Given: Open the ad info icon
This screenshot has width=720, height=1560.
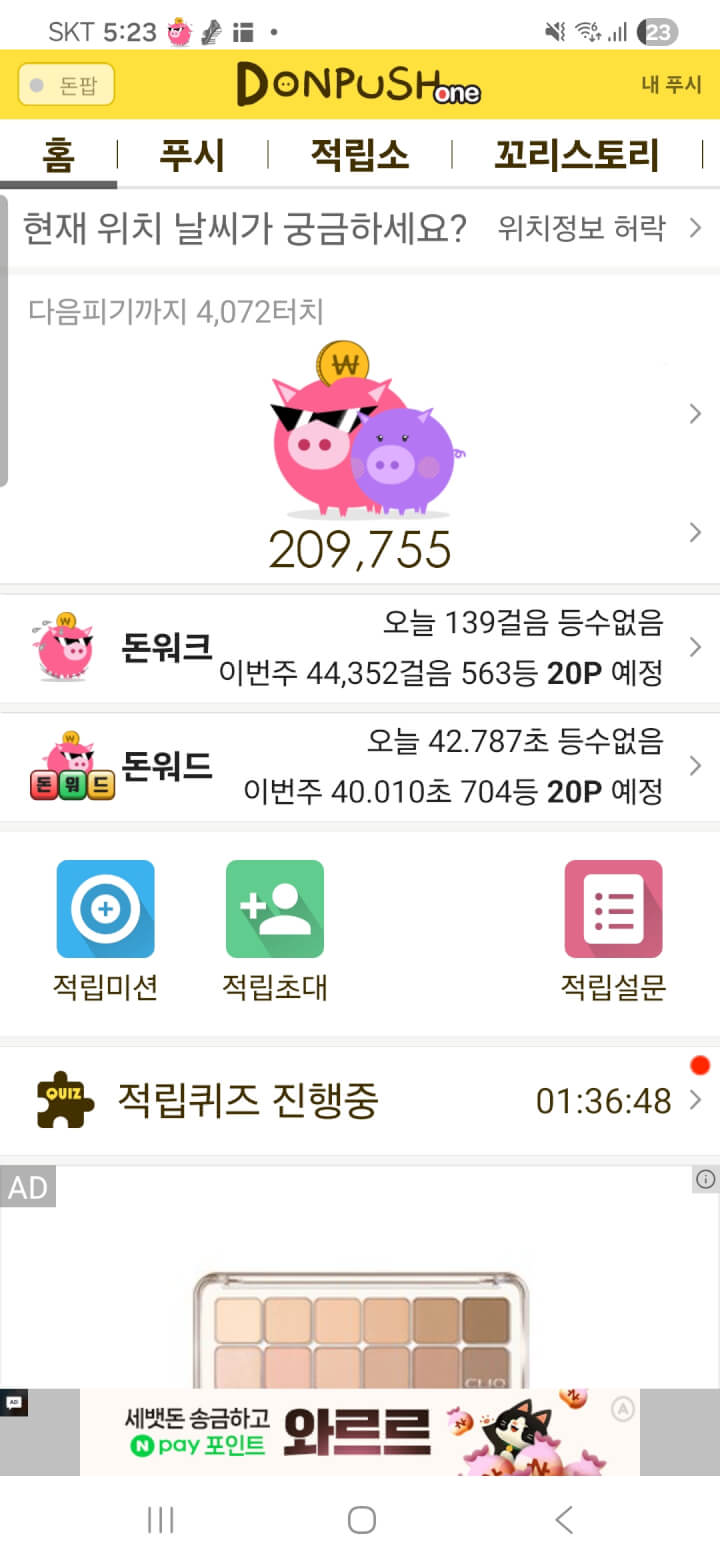Looking at the screenshot, I should (705, 1180).
